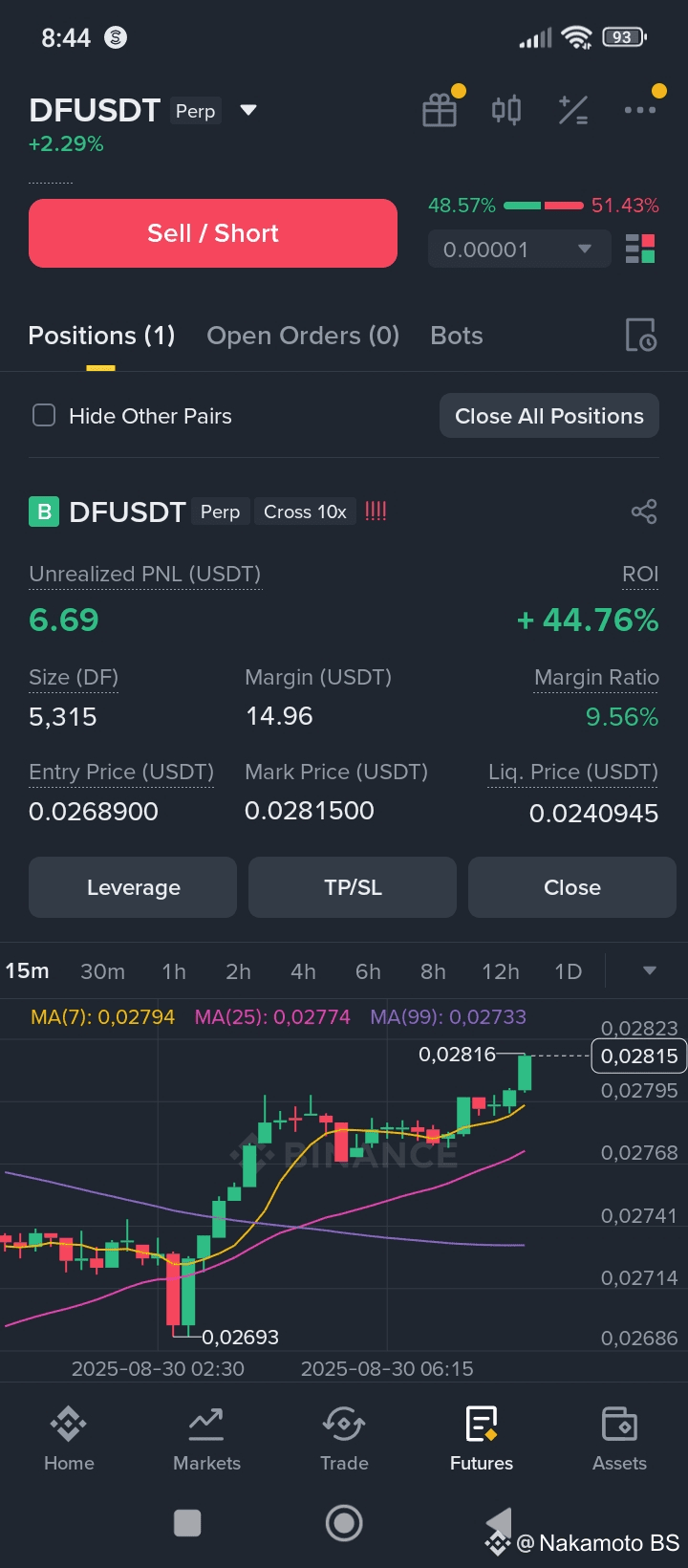Adjust Leverage for the position

coord(133,887)
